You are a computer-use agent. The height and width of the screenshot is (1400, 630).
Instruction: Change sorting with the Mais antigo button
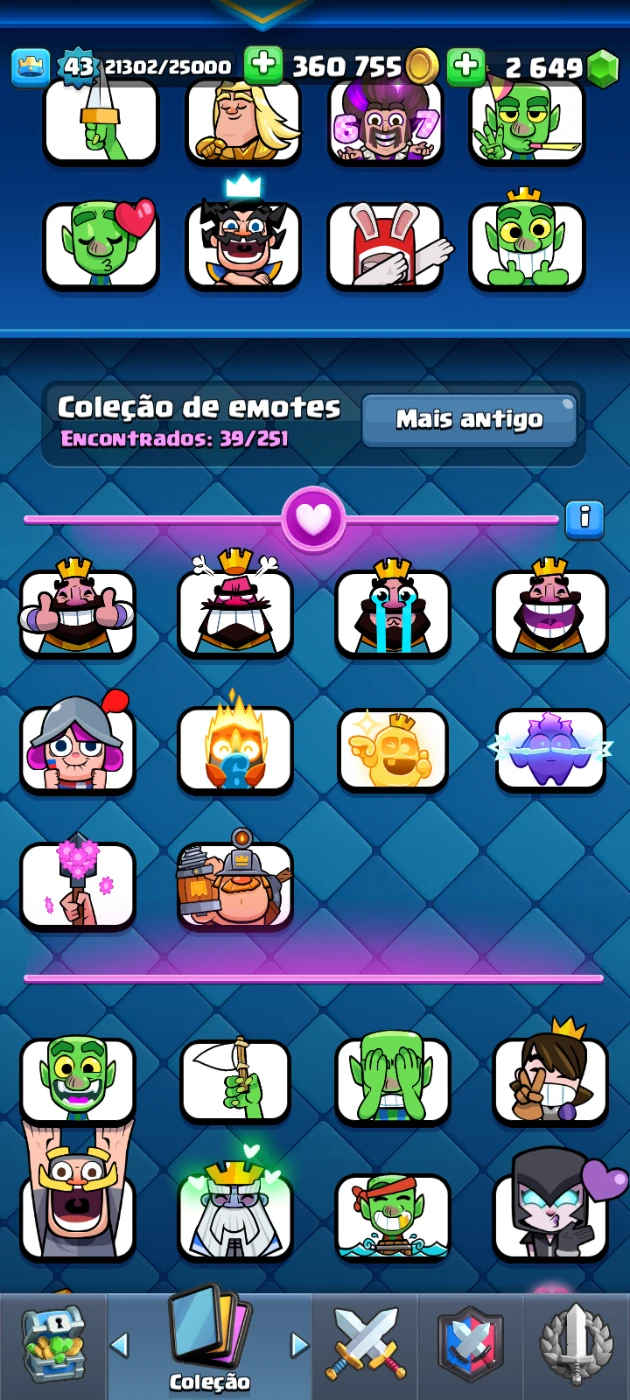point(469,420)
